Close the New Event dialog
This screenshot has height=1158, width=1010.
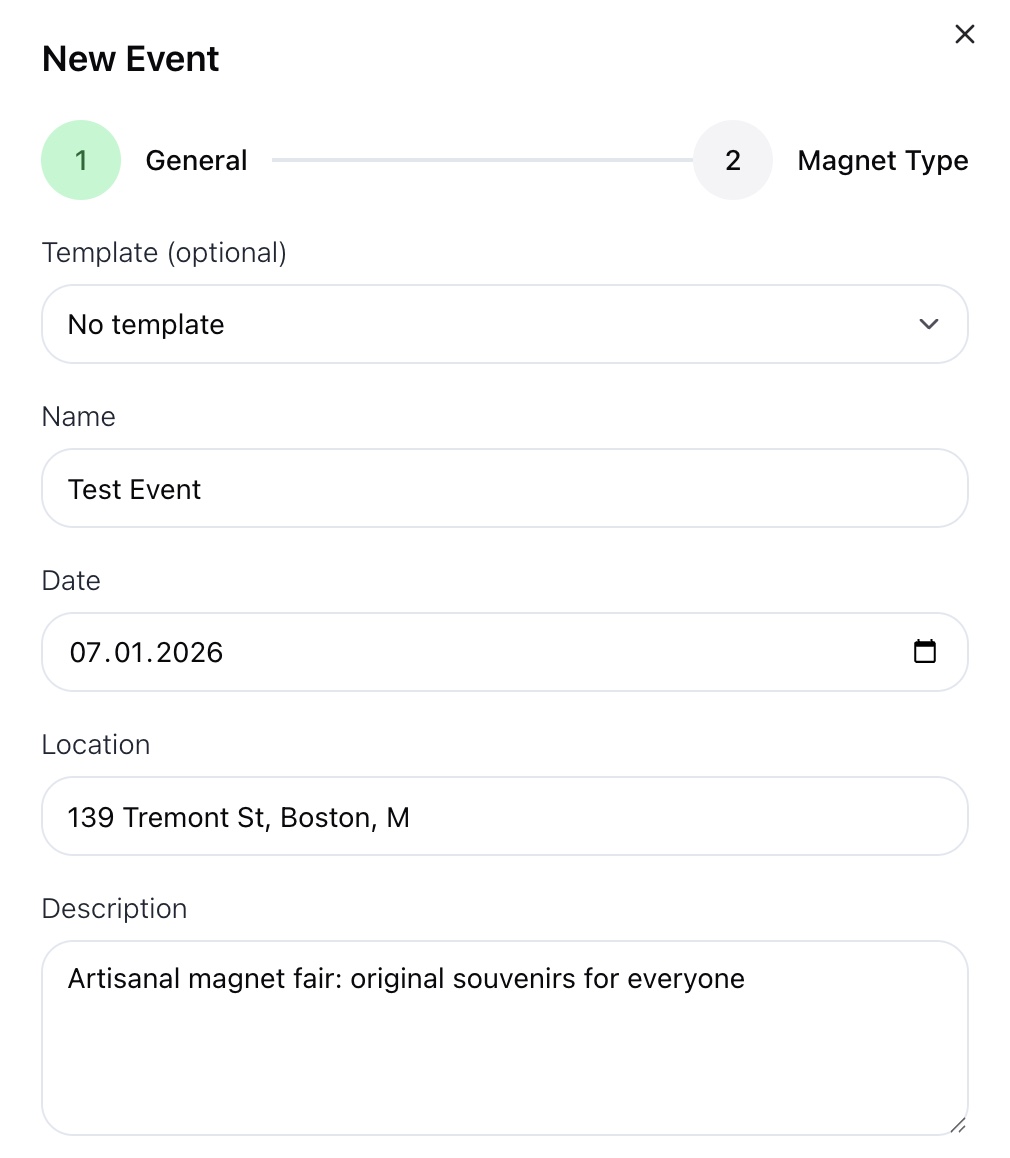tap(964, 35)
